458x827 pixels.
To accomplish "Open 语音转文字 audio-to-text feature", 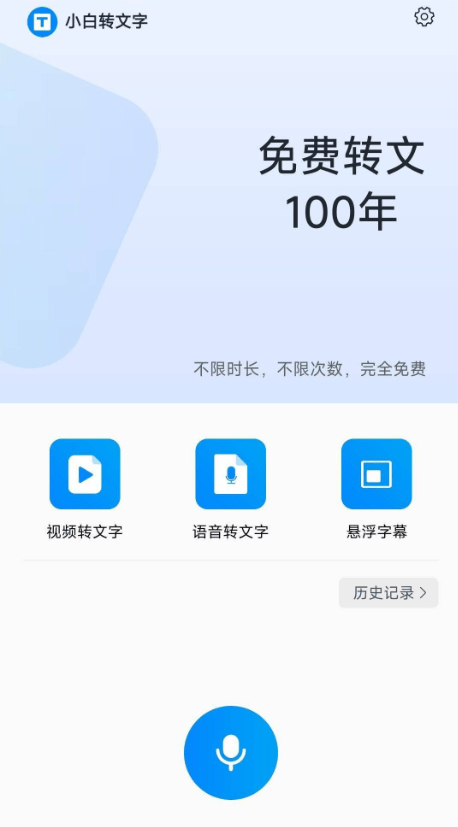I will [231, 474].
